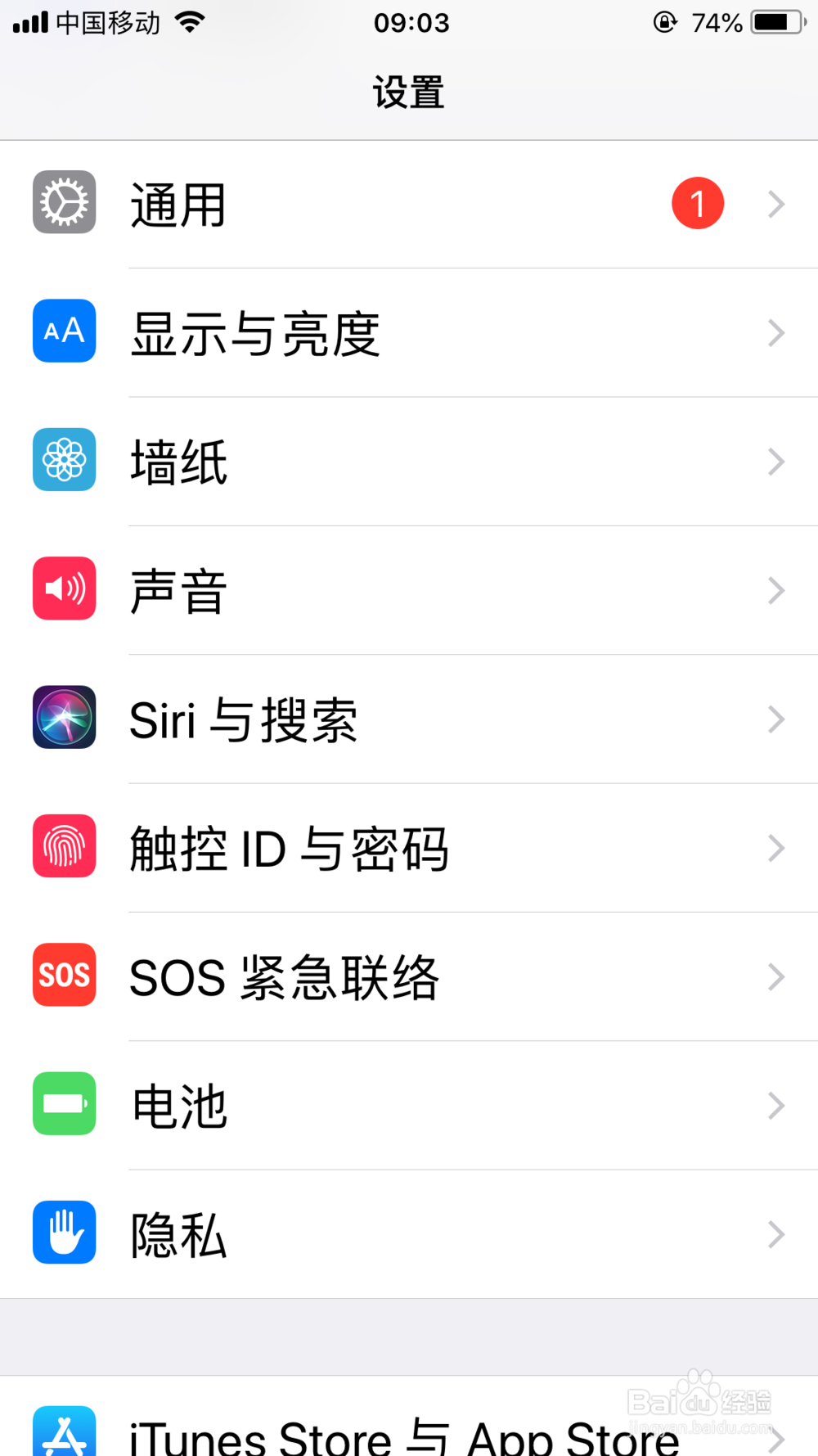818x1456 pixels.
Task: Select the green 电池 battery icon
Action: tap(64, 1104)
